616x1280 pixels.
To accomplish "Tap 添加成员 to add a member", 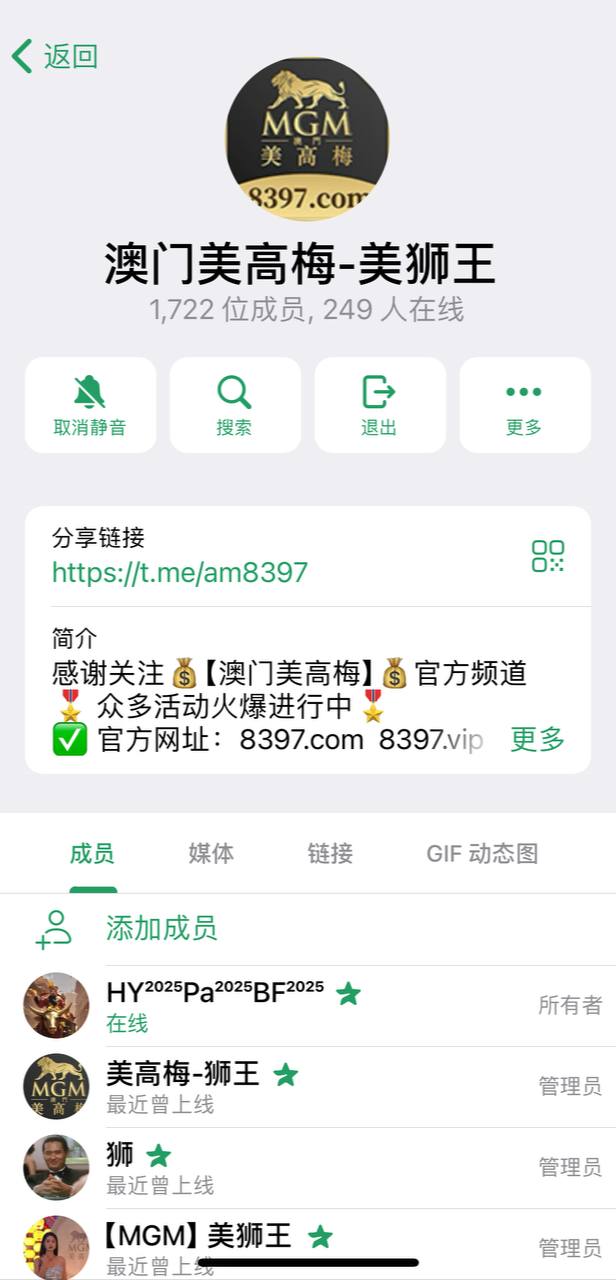I will click(161, 928).
